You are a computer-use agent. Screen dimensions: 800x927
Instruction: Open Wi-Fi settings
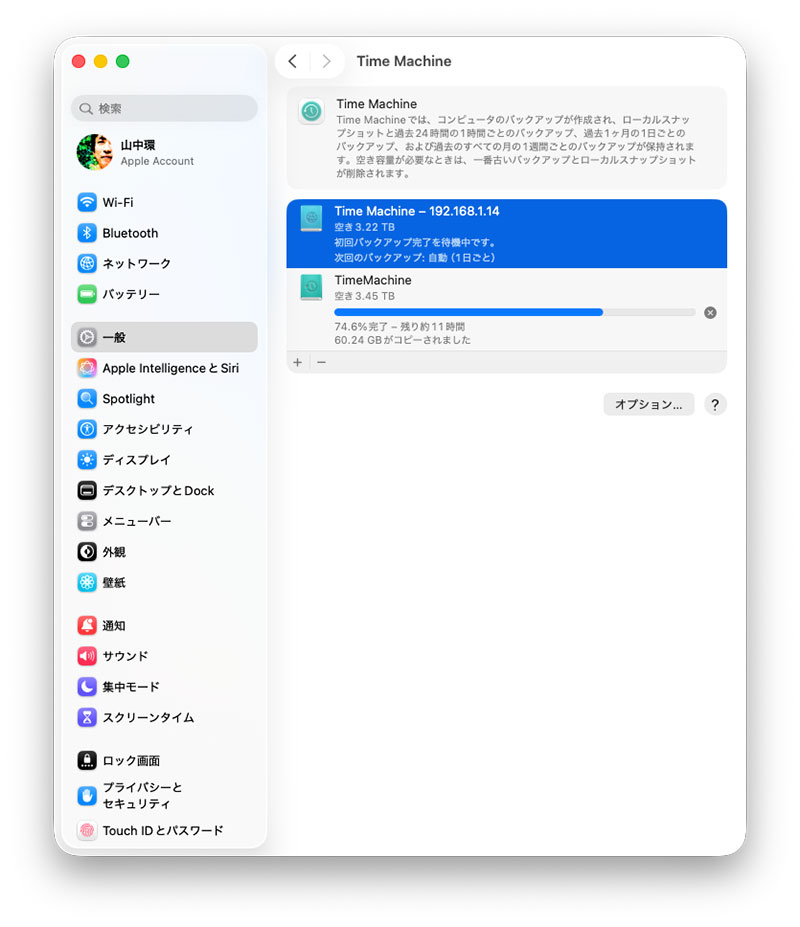[x=117, y=202]
